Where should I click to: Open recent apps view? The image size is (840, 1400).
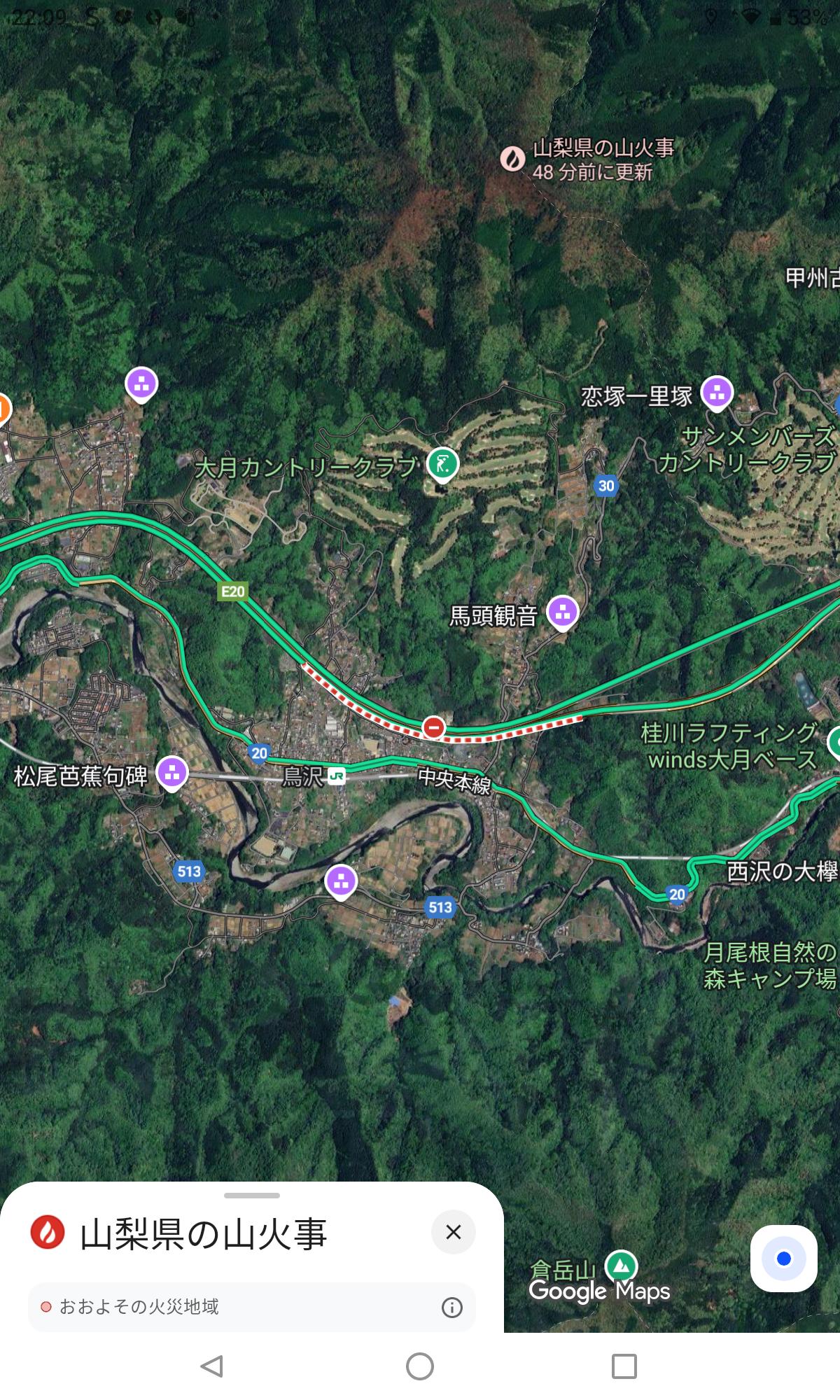coord(624,1366)
